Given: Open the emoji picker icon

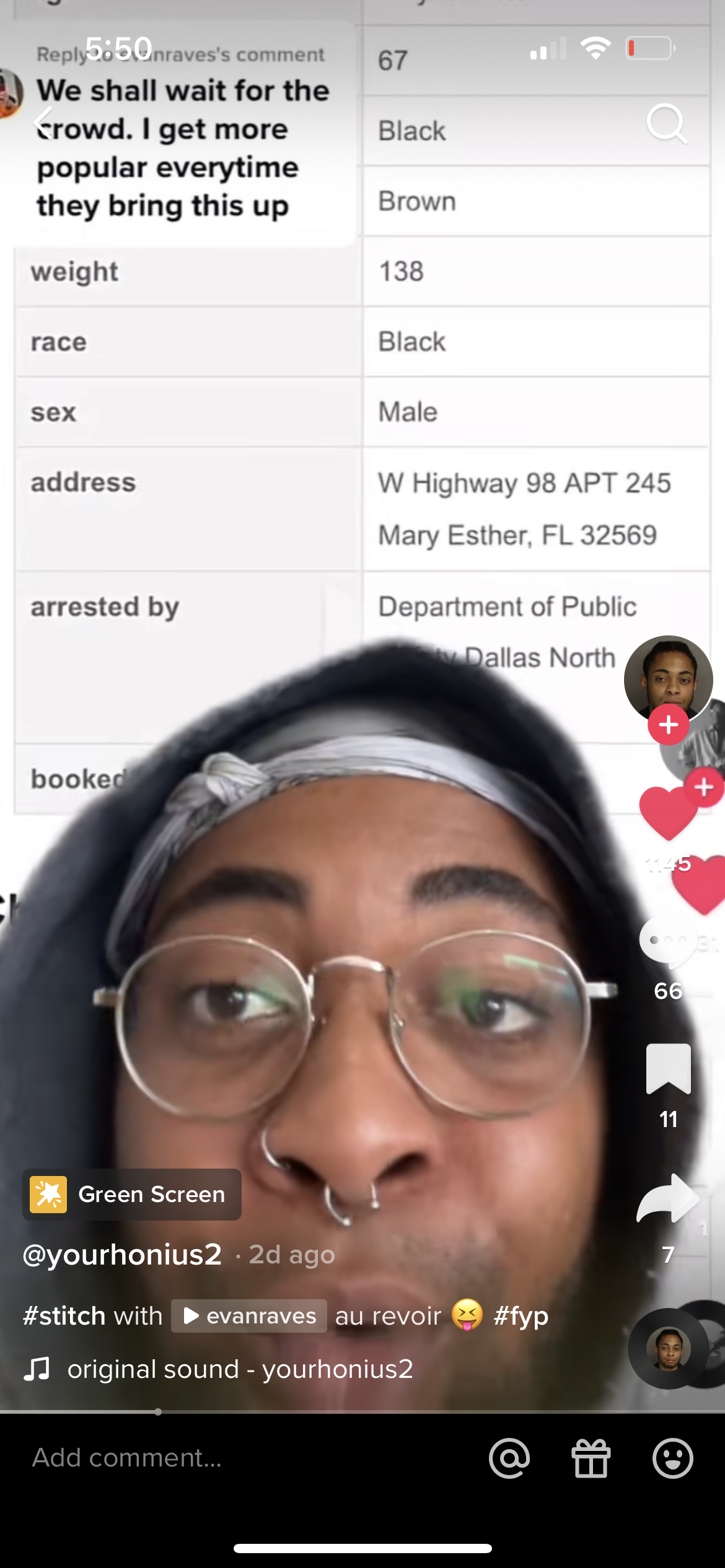Looking at the screenshot, I should (672, 1458).
